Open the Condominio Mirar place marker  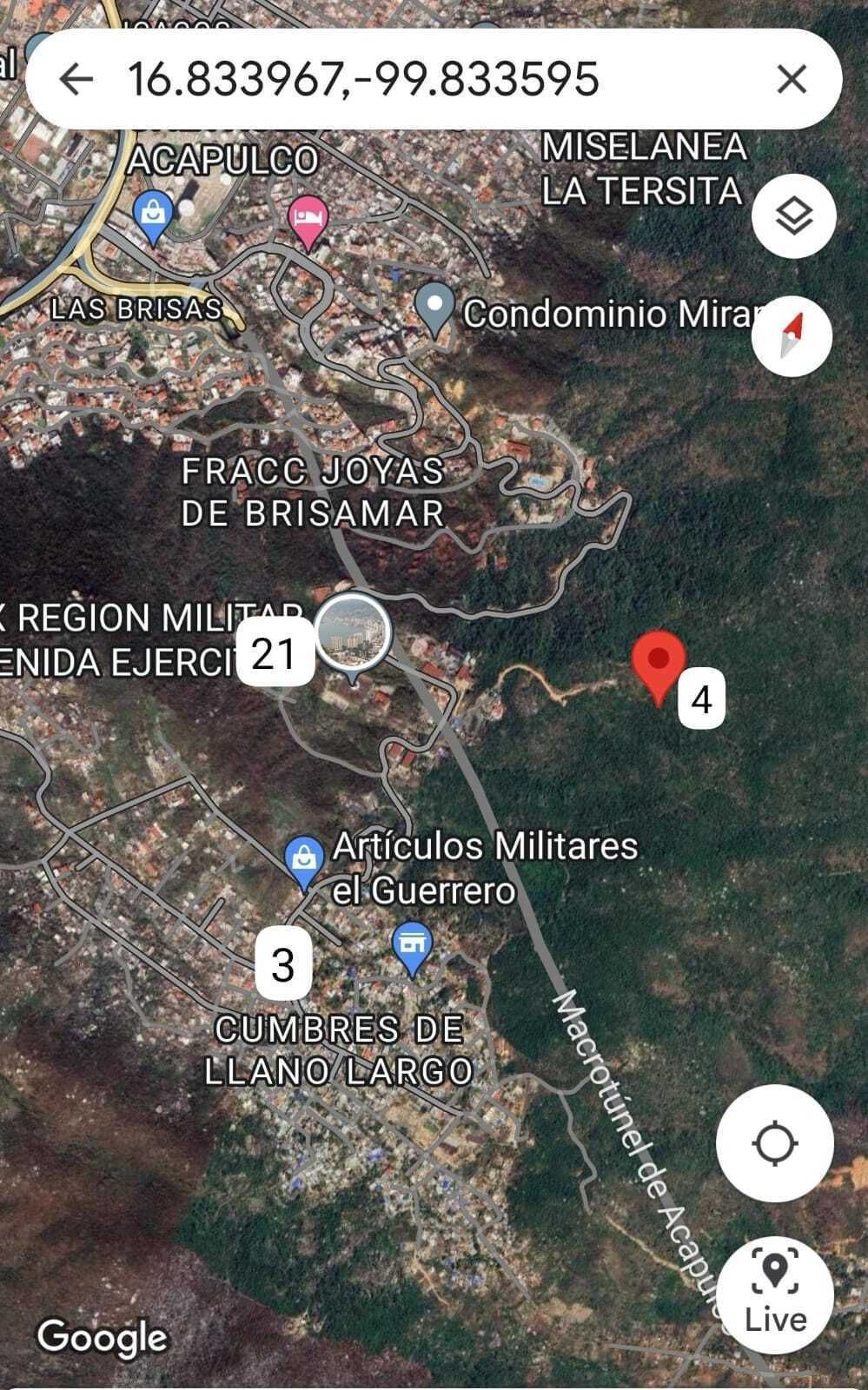click(x=434, y=308)
